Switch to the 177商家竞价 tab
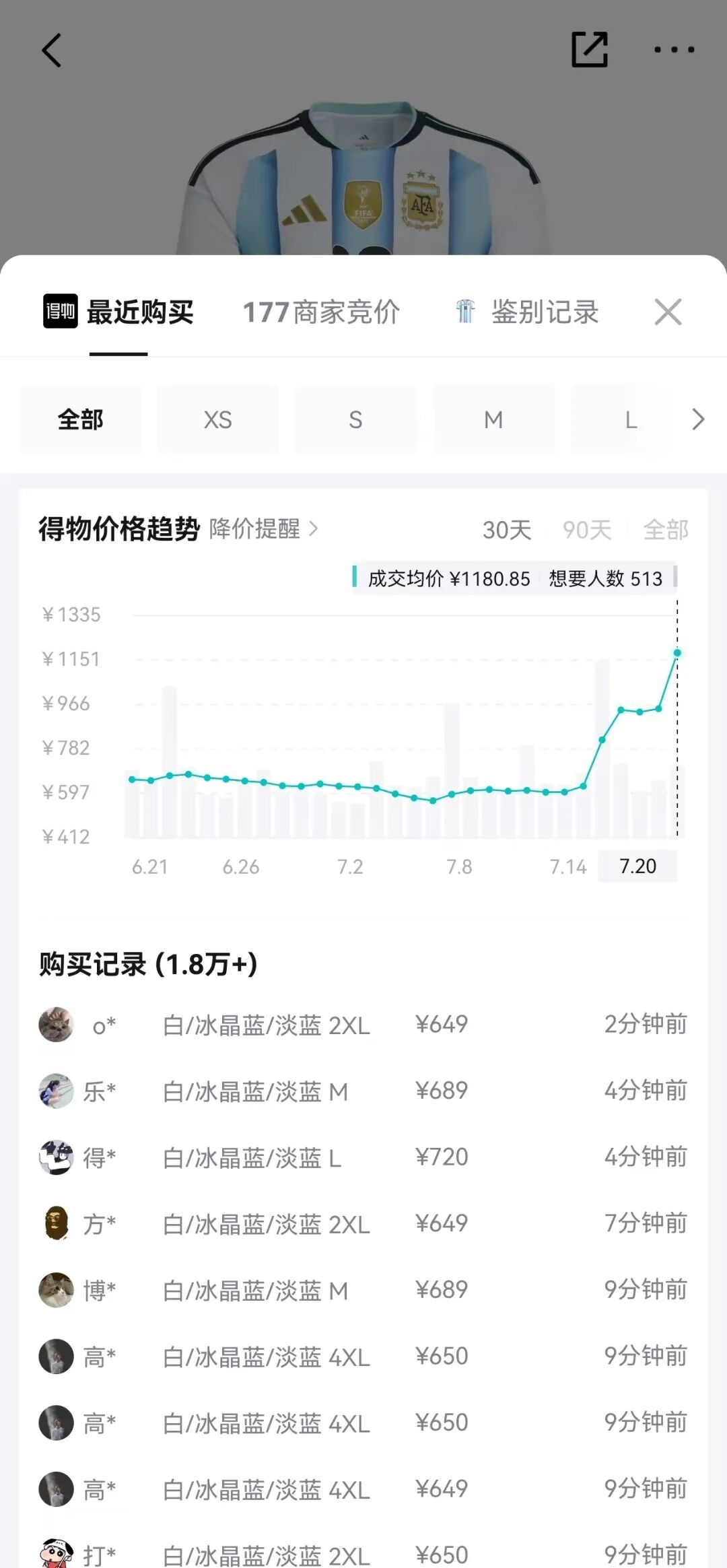This screenshot has width=727, height=1568. tap(321, 312)
